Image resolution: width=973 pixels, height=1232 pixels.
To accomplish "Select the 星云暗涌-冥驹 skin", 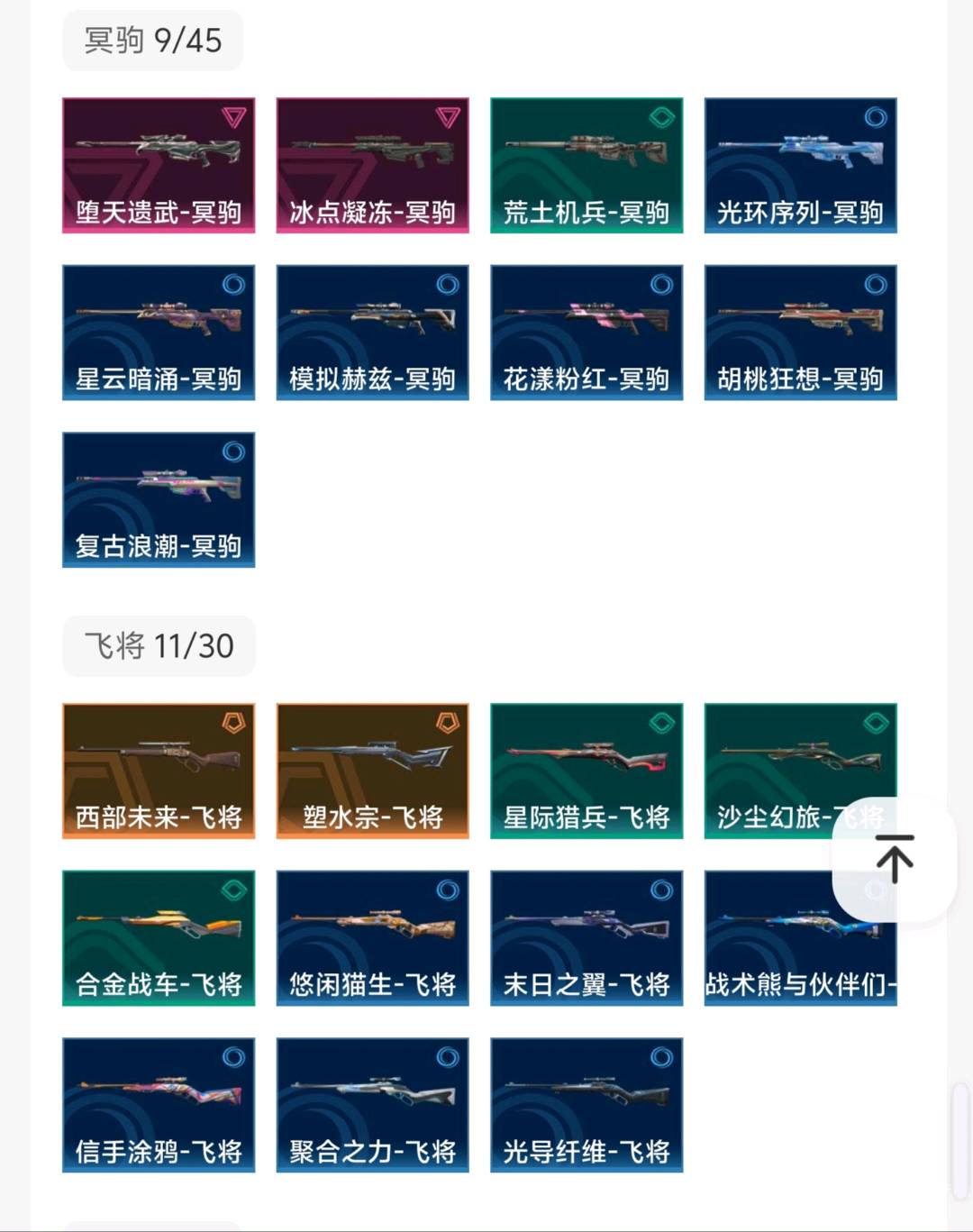I will [x=159, y=331].
